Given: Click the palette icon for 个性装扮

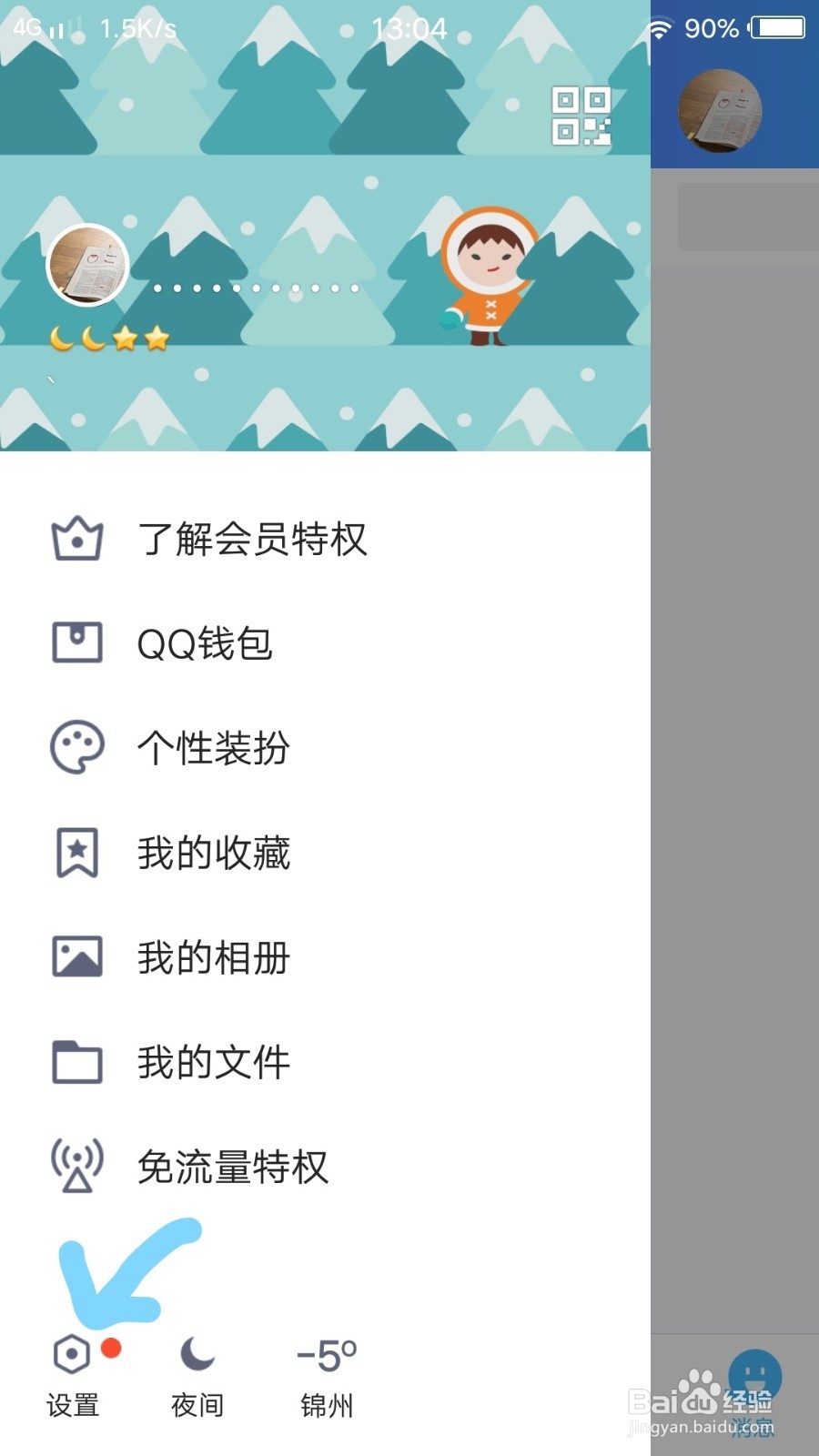Looking at the screenshot, I should click(78, 748).
